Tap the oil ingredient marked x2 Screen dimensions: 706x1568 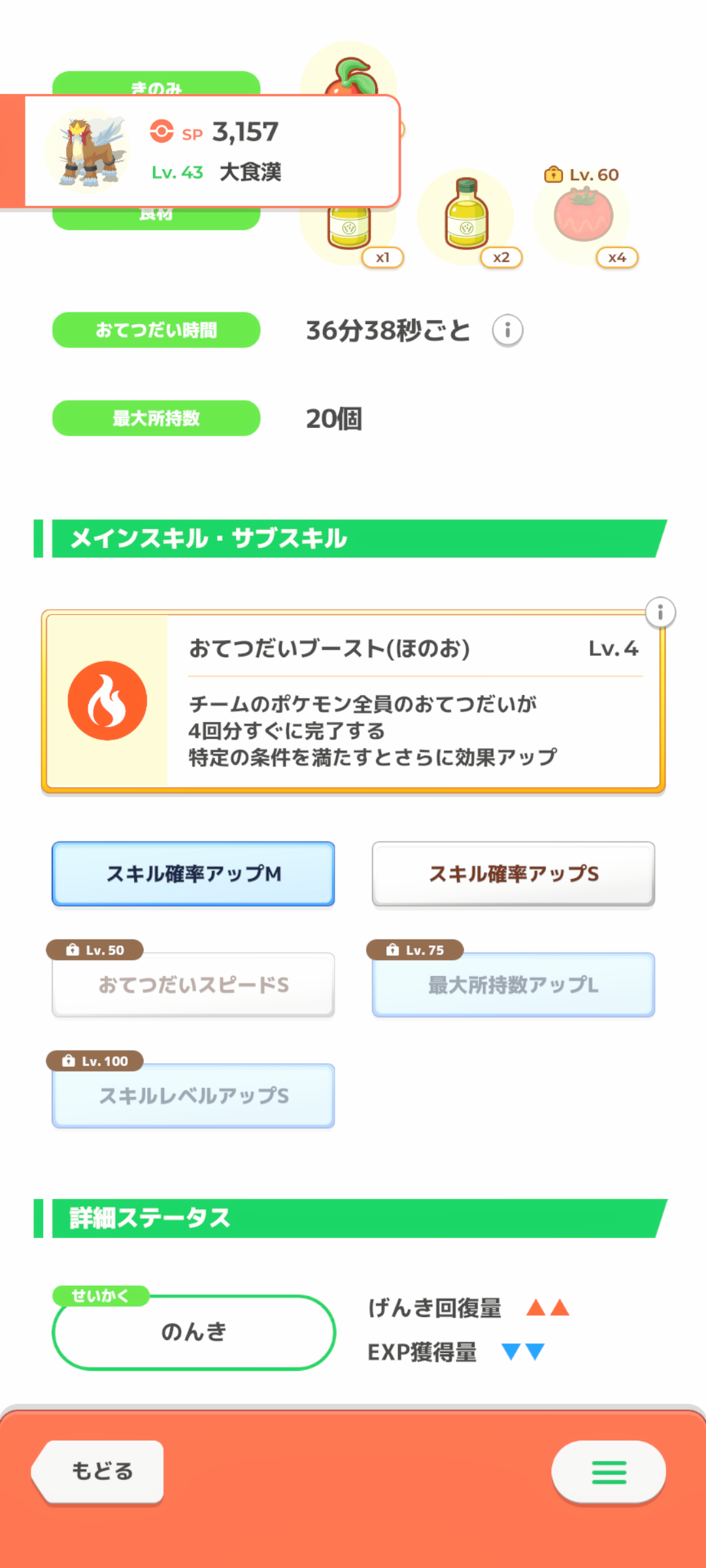coord(467,217)
